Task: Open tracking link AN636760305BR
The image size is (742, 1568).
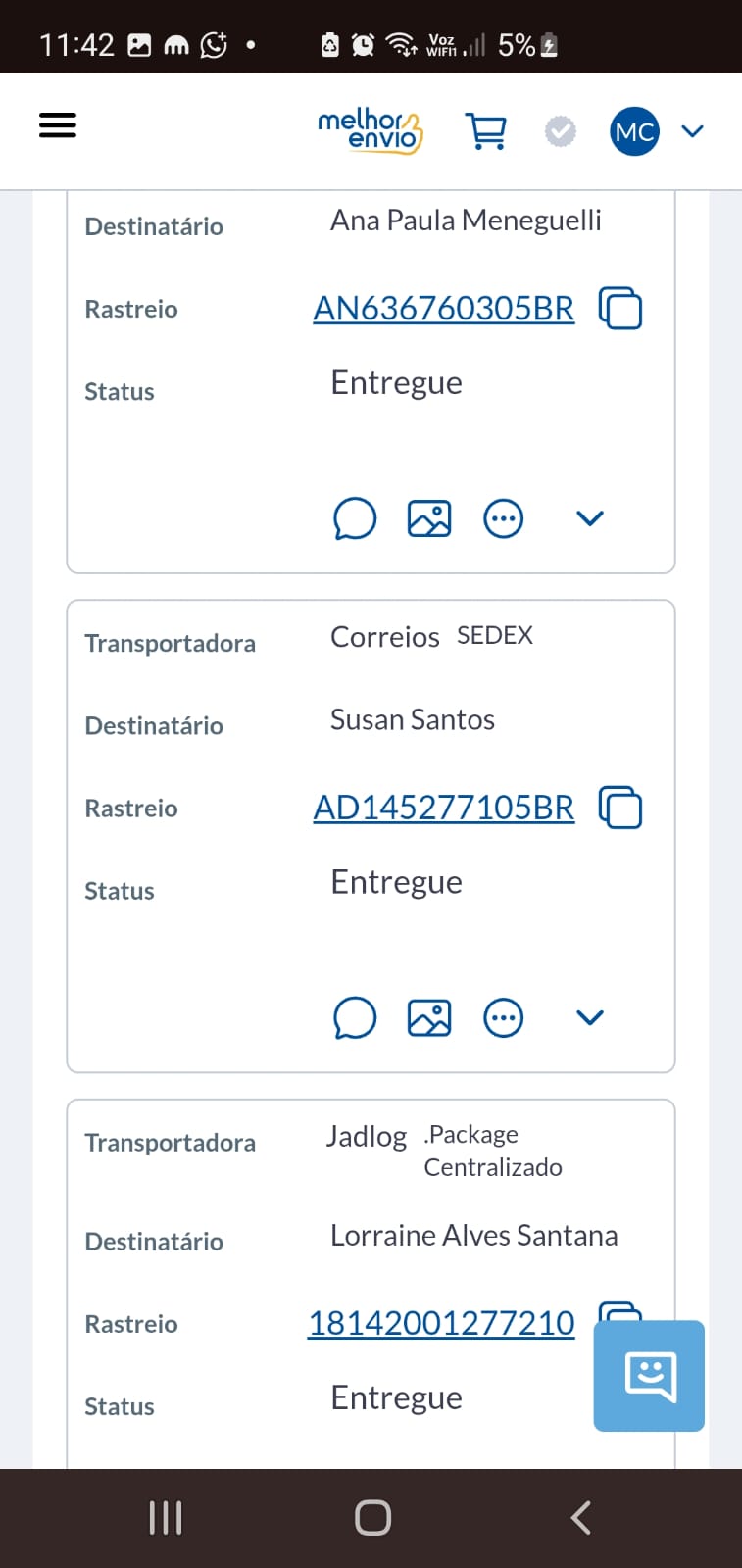Action: (444, 308)
